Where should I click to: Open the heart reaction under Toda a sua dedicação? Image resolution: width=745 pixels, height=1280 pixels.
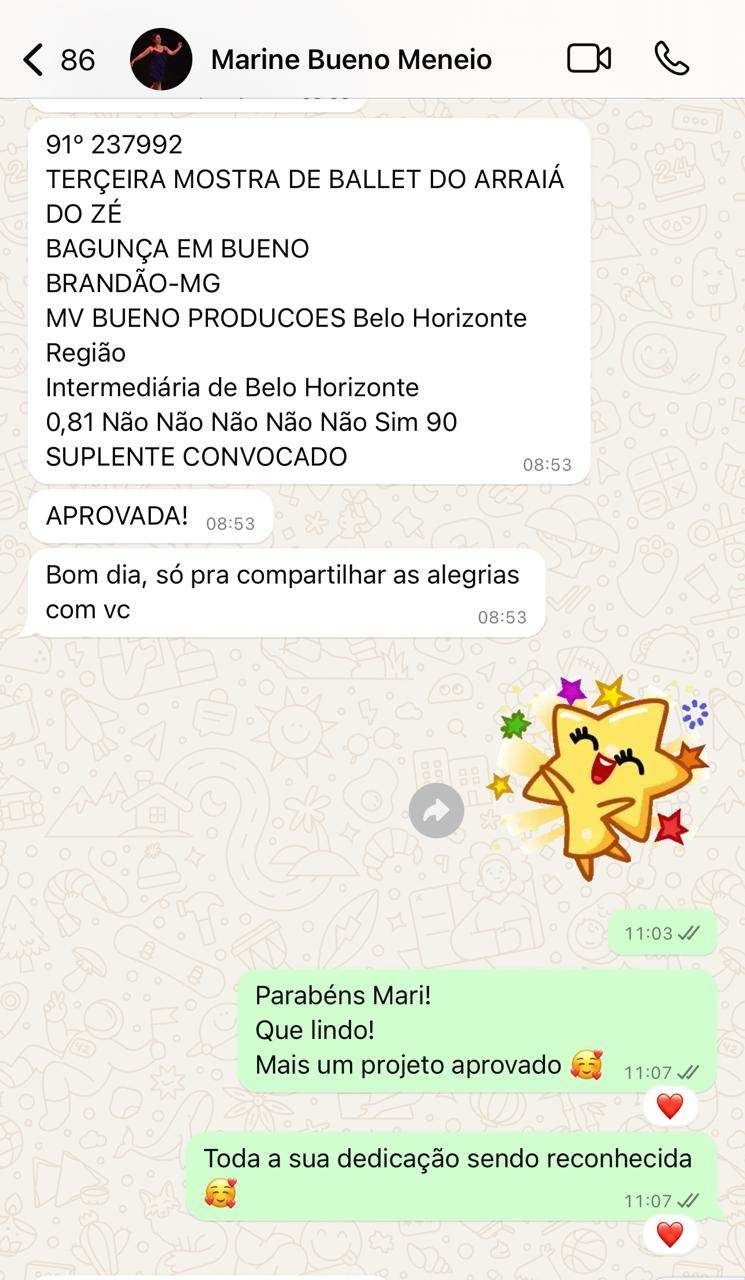670,1235
